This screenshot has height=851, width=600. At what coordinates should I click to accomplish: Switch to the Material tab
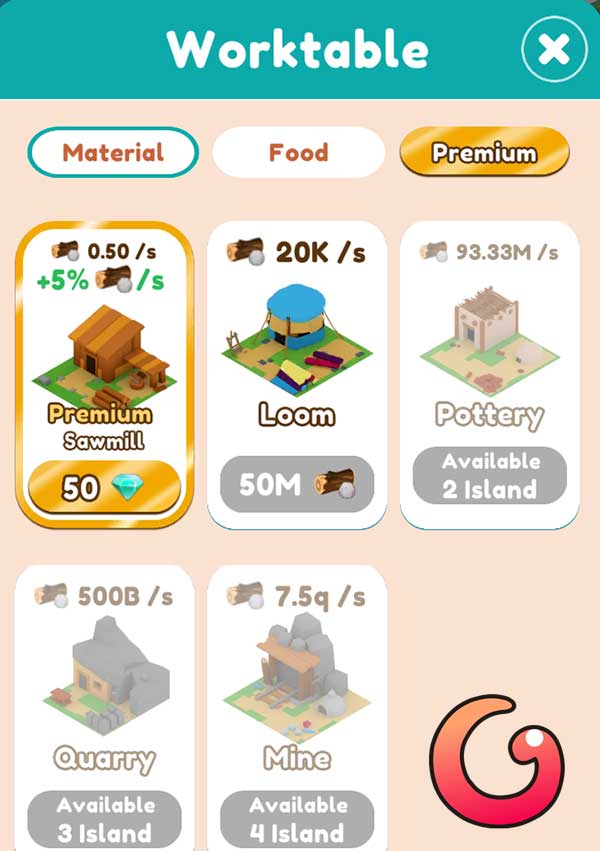click(x=112, y=153)
